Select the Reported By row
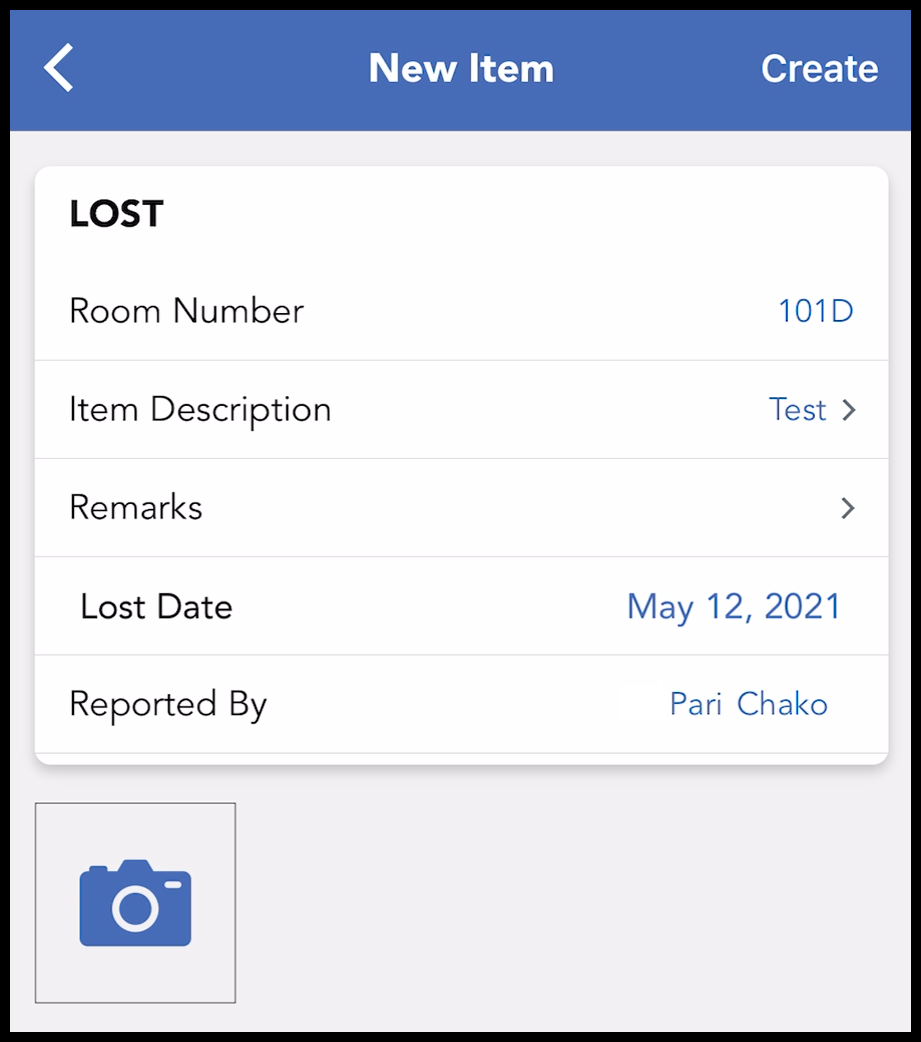The image size is (921, 1042). [460, 704]
